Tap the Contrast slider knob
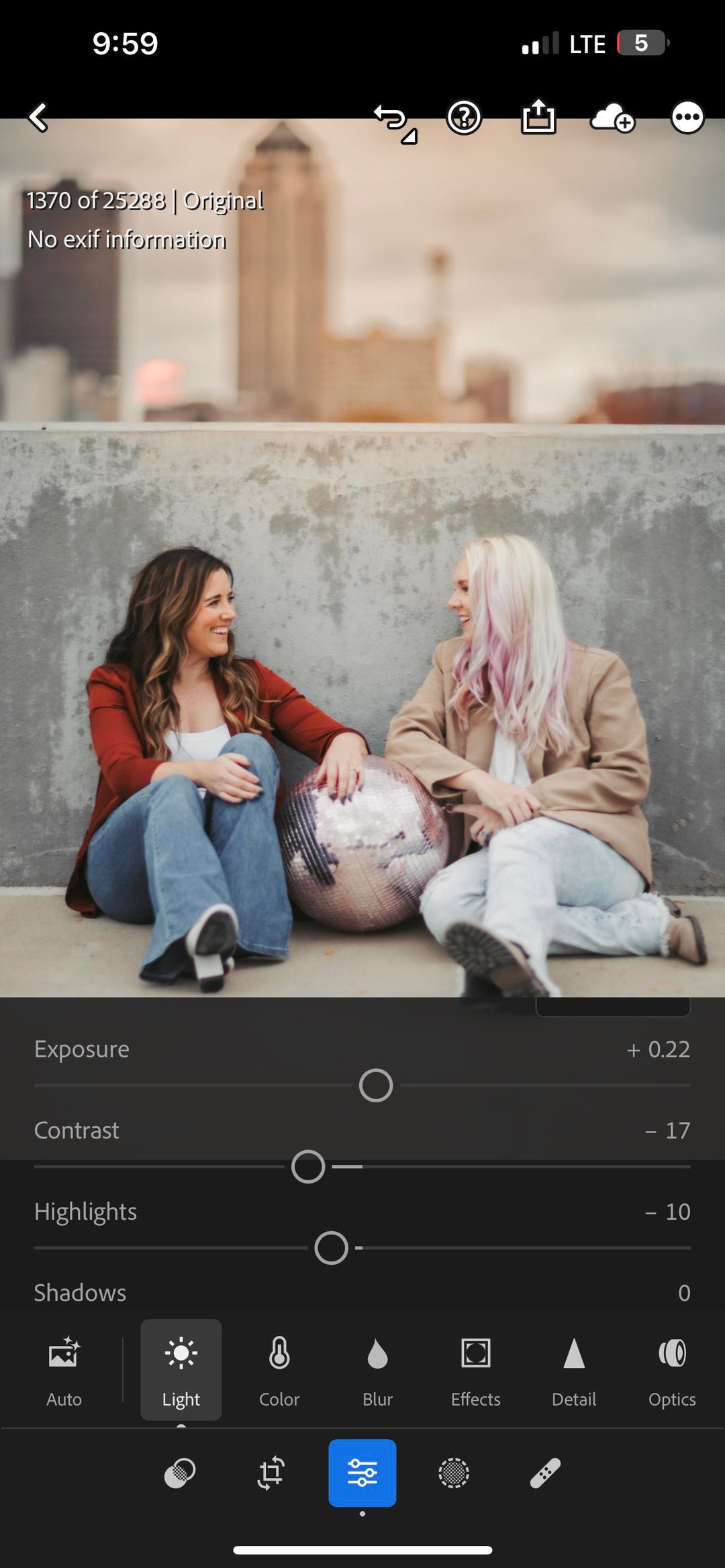This screenshot has height=1568, width=725. coord(309,1167)
